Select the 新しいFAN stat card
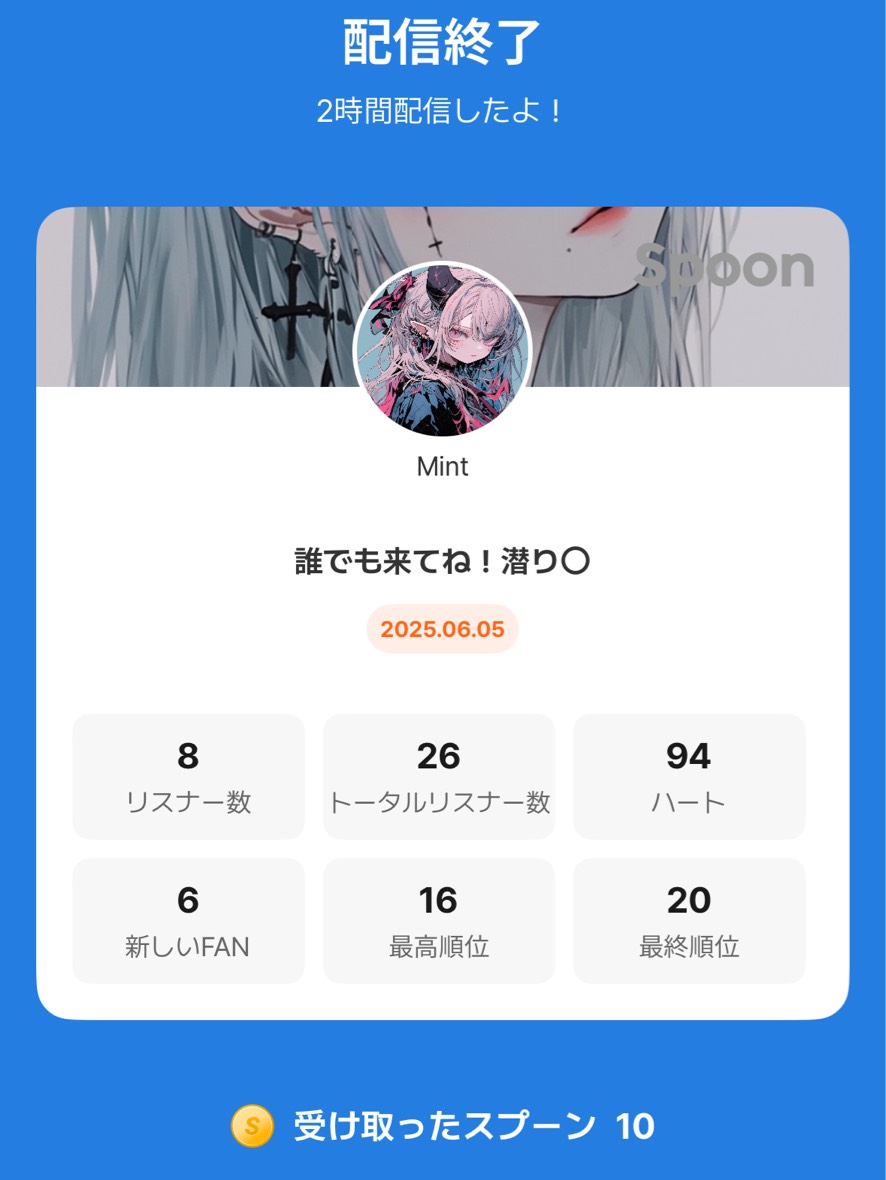The image size is (886, 1180). 187,919
